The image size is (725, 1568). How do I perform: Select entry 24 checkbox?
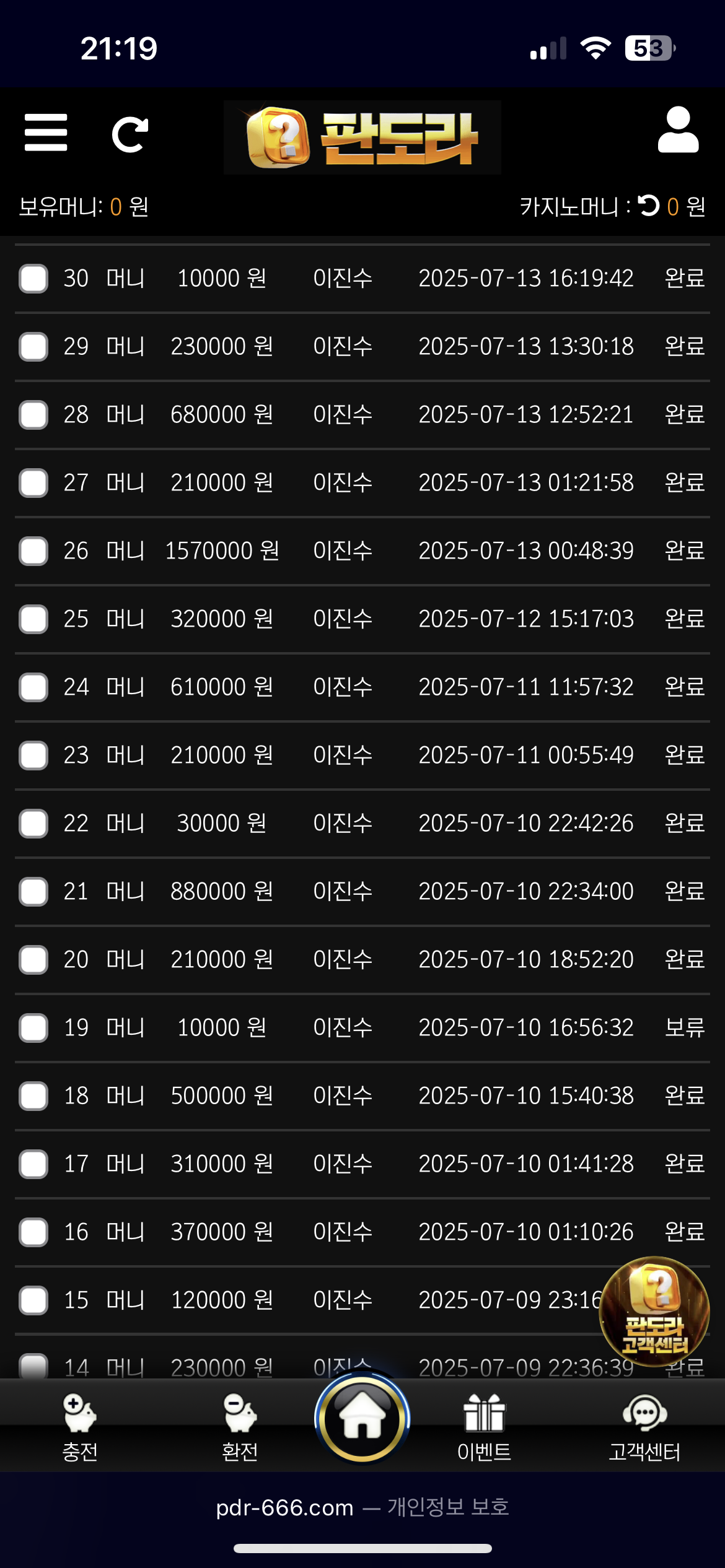33,687
